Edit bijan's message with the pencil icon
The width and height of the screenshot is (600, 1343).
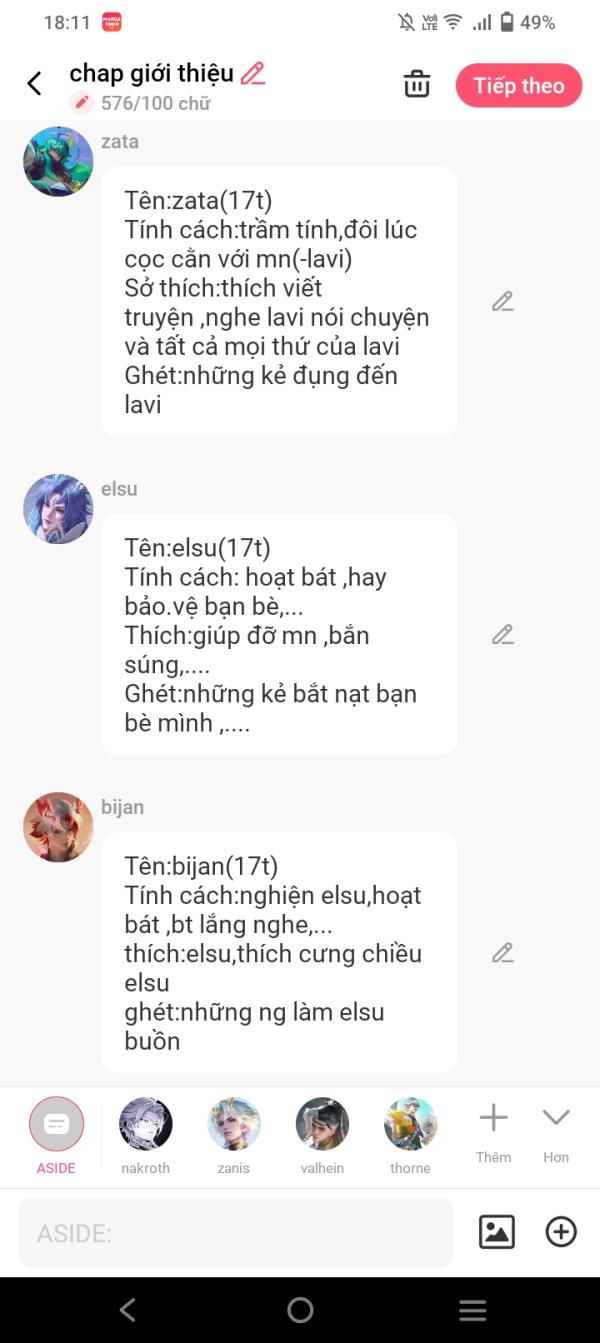(x=502, y=952)
